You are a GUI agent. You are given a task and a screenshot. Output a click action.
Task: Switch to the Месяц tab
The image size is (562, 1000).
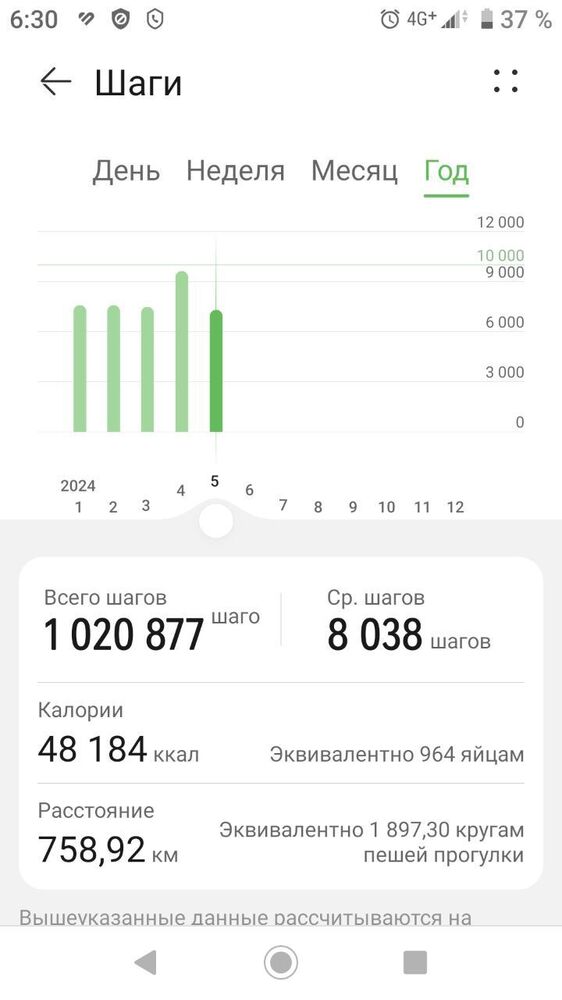click(x=355, y=171)
